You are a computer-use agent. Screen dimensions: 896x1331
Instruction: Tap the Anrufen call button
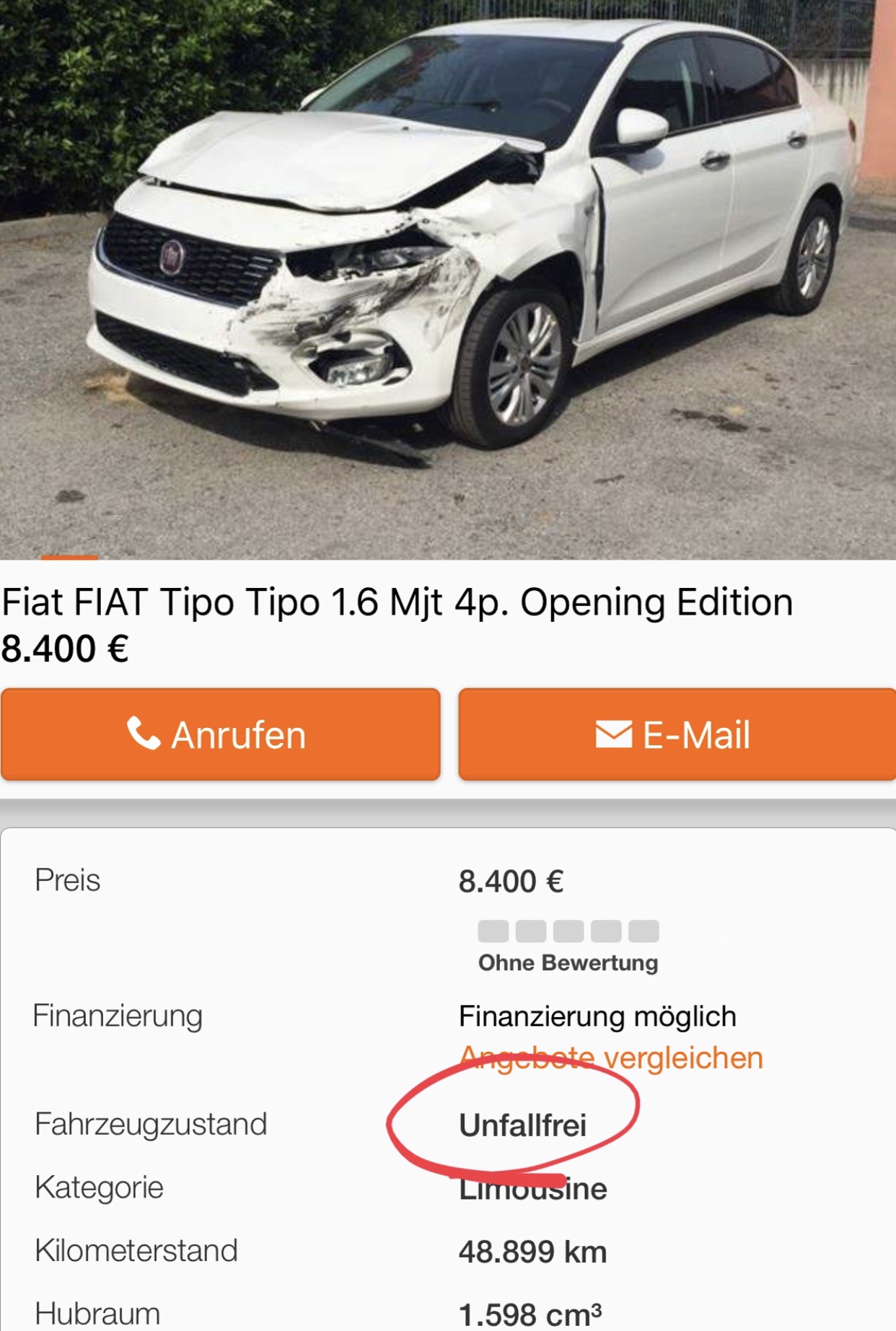point(220,734)
